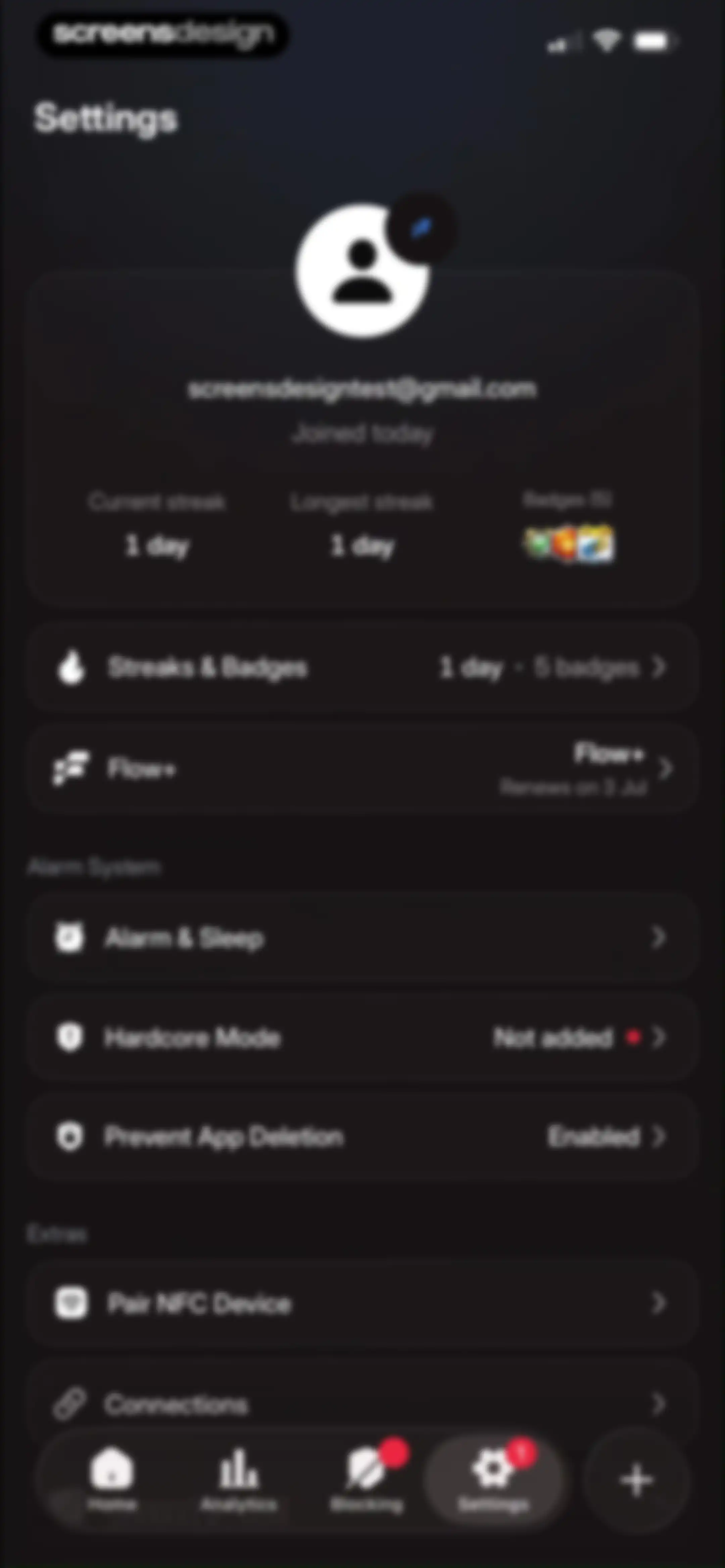The image size is (725, 1568).
Task: Open Connections
Action: pos(362,1403)
